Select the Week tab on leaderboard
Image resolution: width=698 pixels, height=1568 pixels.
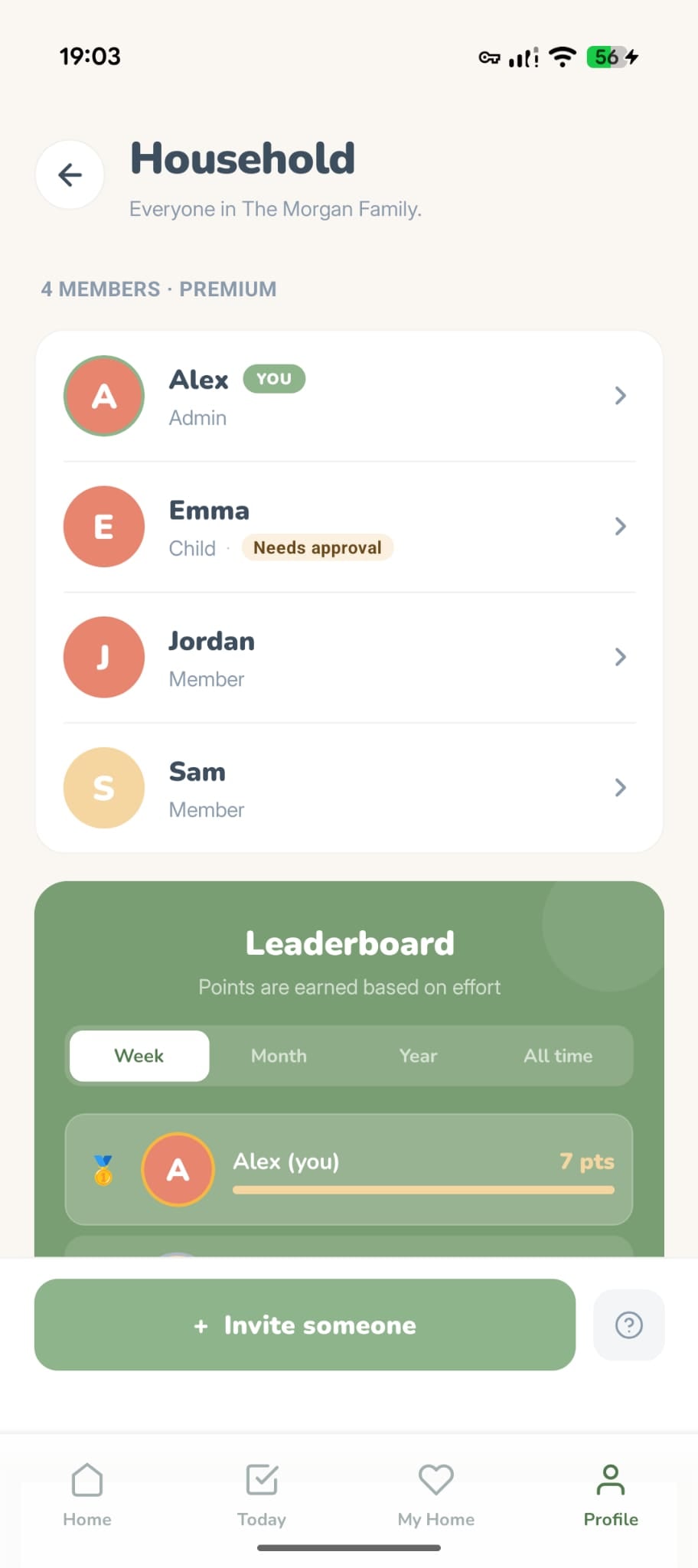pos(139,1056)
